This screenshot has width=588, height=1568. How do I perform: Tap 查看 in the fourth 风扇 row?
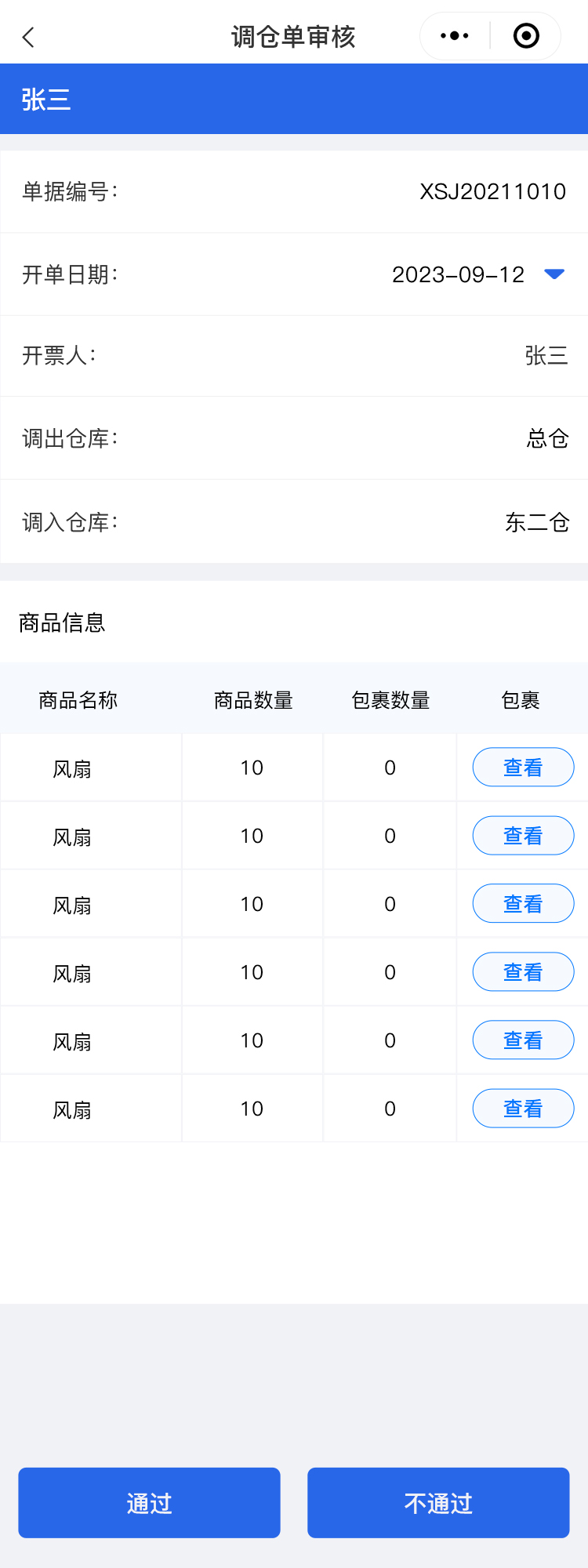[523, 972]
